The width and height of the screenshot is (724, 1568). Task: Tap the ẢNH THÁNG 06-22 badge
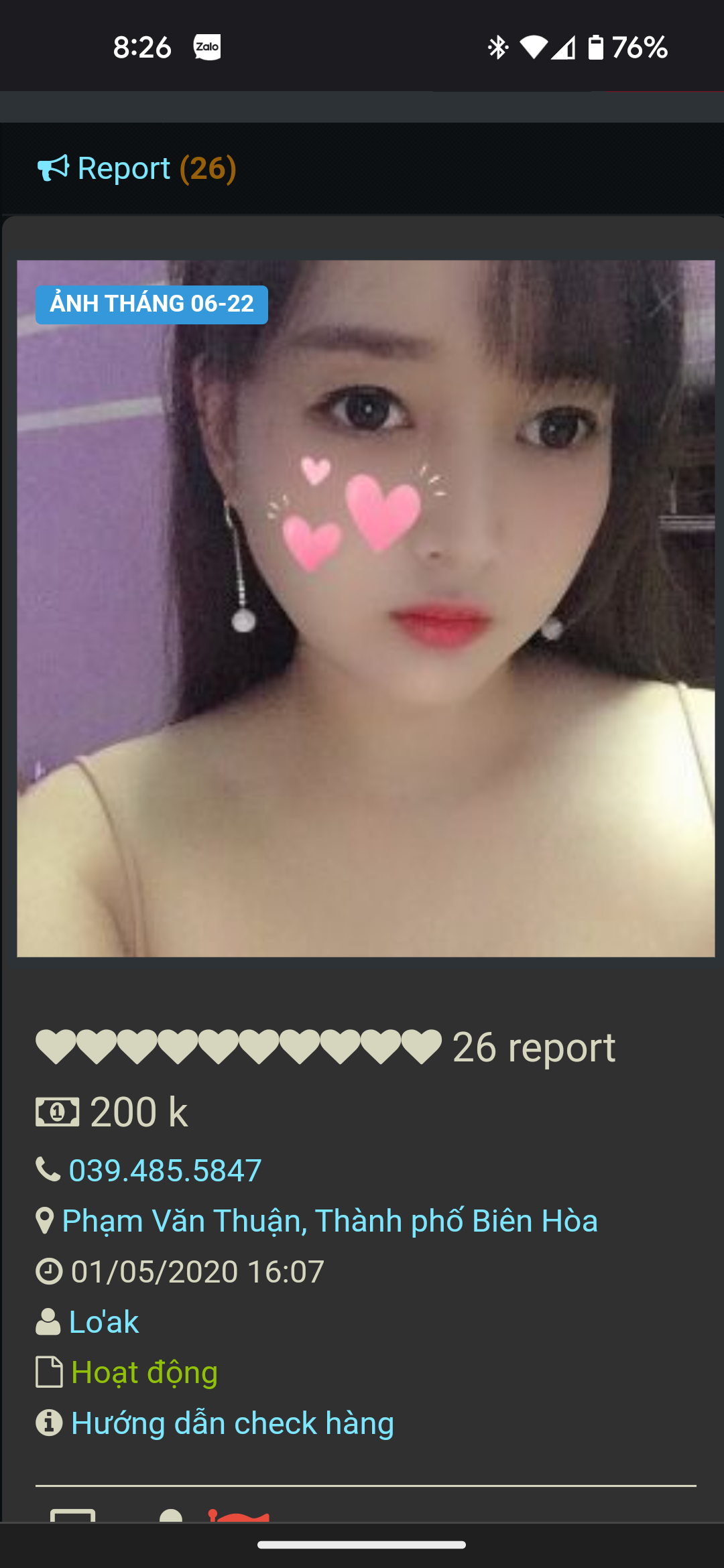(x=151, y=304)
